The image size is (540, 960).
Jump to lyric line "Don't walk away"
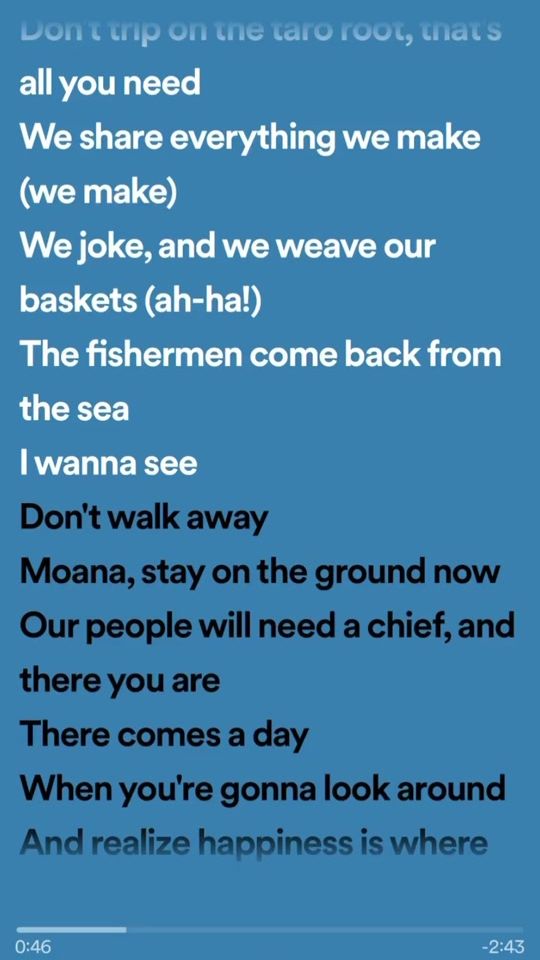[x=144, y=519]
